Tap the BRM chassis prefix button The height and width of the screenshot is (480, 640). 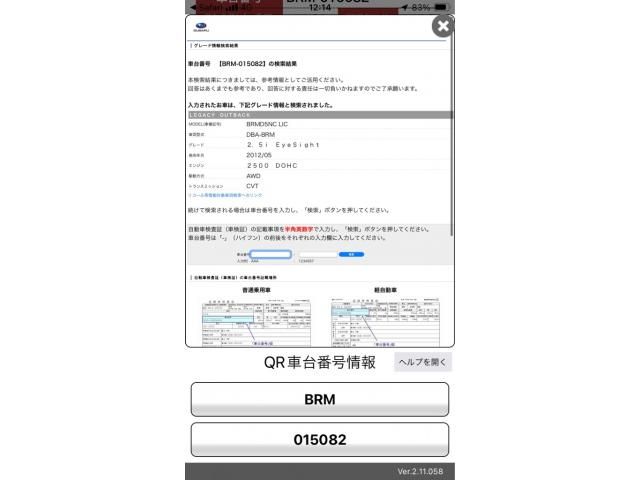coord(320,399)
